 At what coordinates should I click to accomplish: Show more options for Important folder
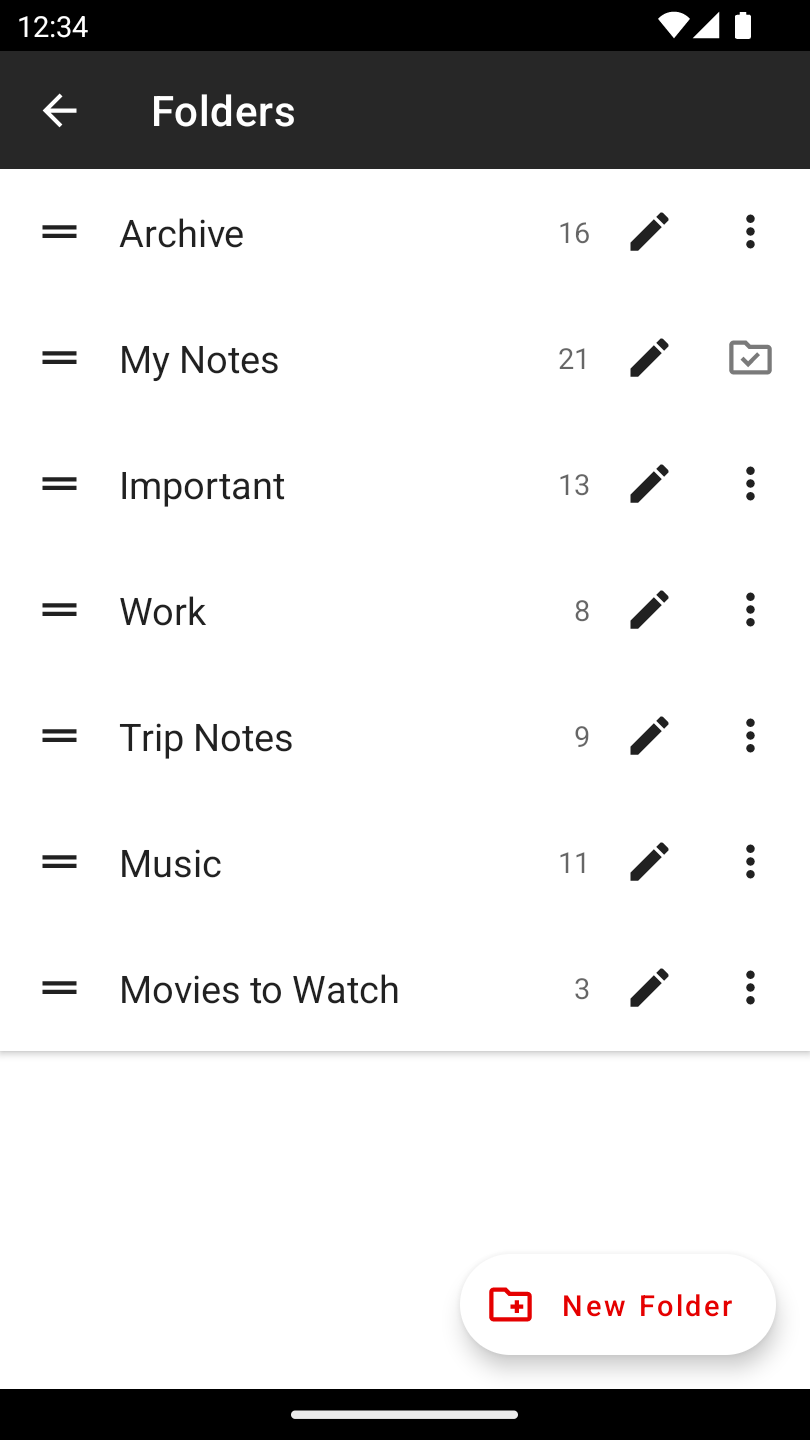pyautogui.click(x=750, y=484)
